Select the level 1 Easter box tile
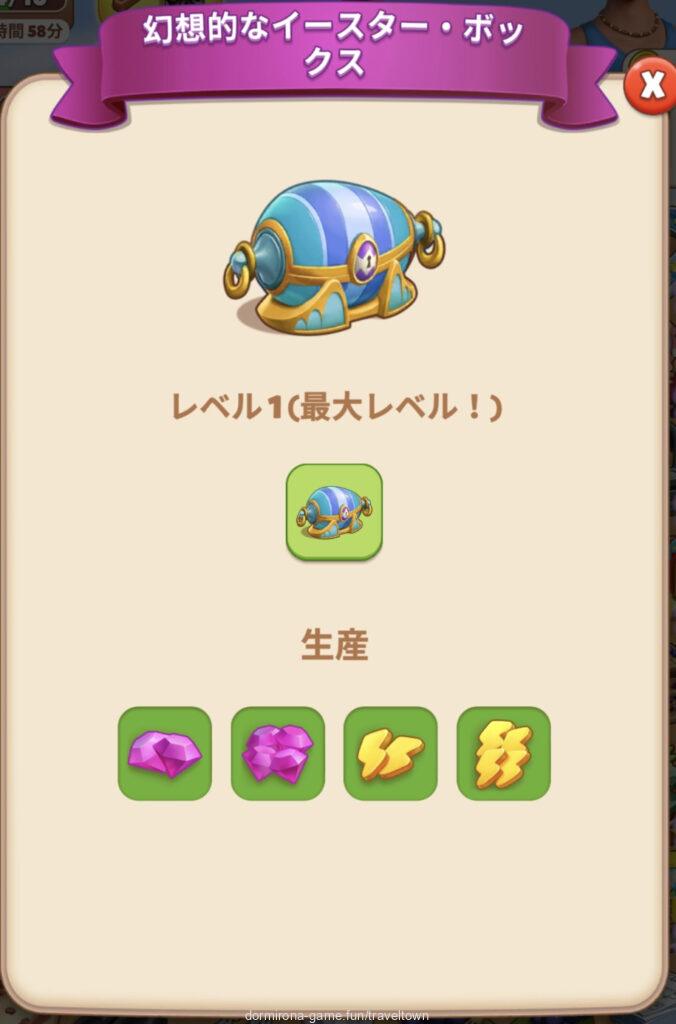Viewport: 676px width, 1024px height. tap(334, 511)
